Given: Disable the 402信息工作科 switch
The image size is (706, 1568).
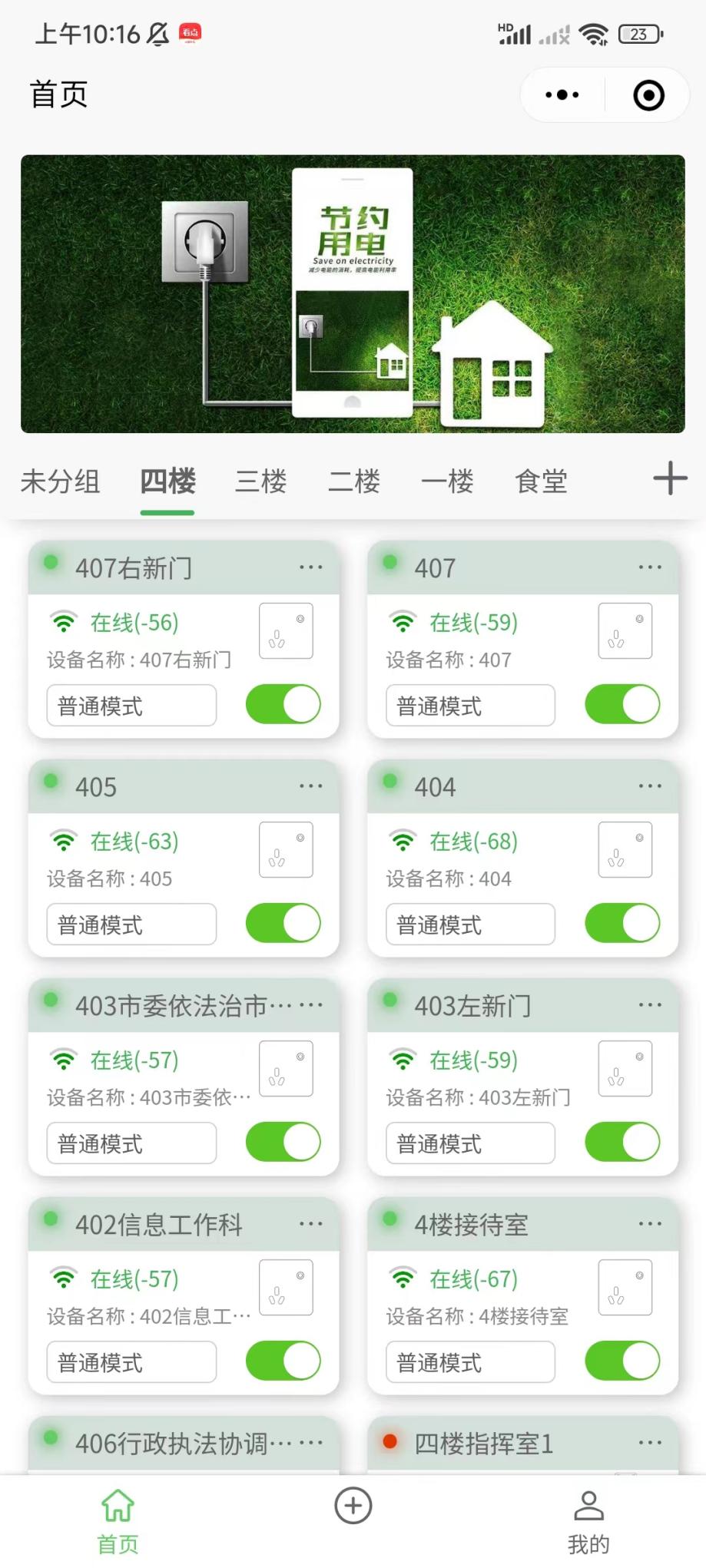Looking at the screenshot, I should 283,1361.
